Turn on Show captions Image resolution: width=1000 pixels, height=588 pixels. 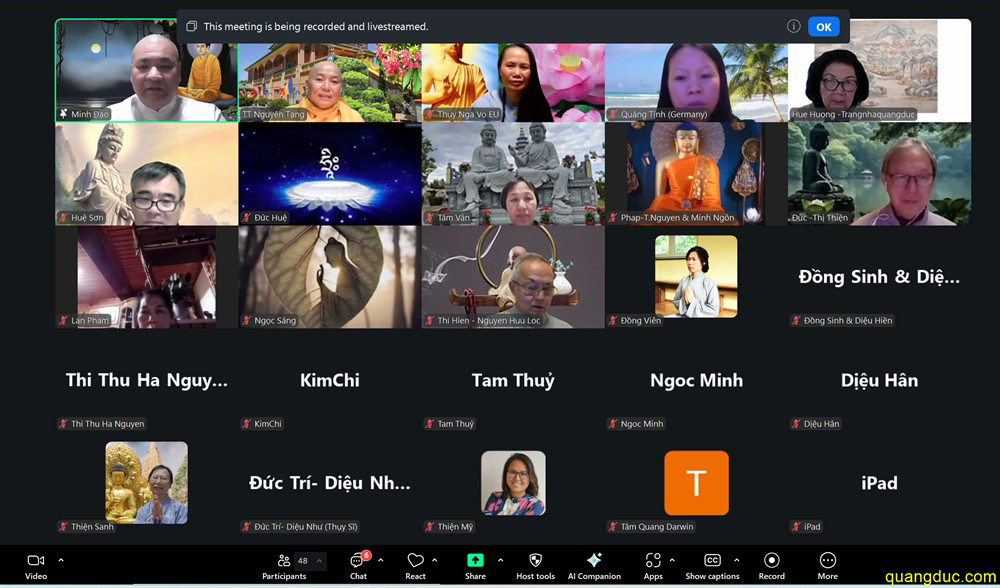712,565
